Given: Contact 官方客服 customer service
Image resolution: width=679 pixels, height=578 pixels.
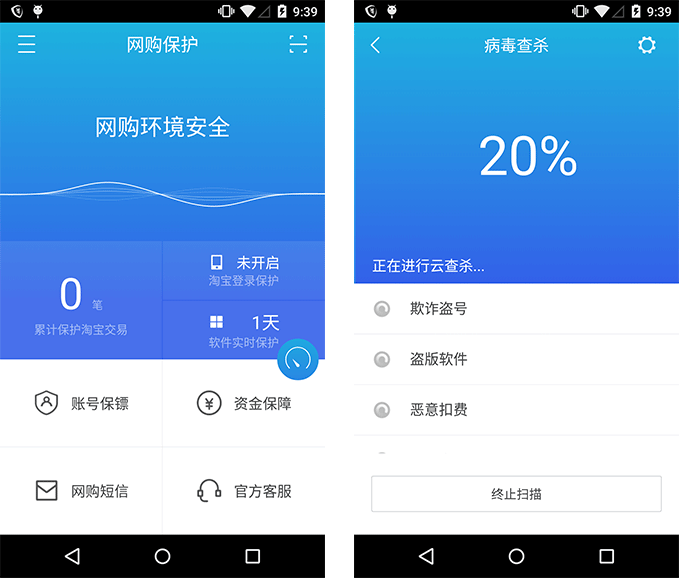Looking at the screenshot, I should pos(243,491).
